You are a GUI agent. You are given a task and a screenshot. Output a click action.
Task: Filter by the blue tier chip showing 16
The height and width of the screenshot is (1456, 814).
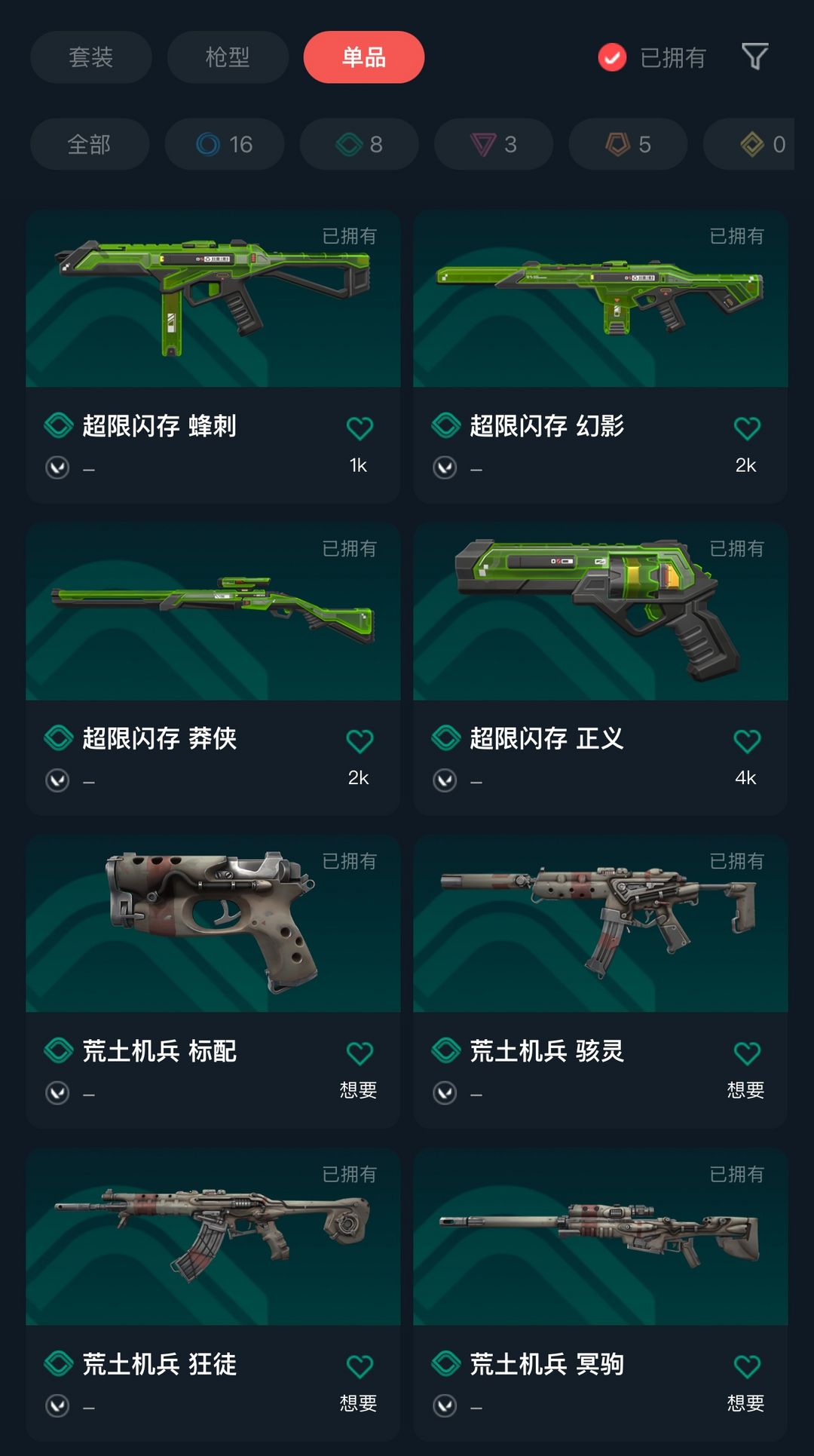pyautogui.click(x=225, y=144)
